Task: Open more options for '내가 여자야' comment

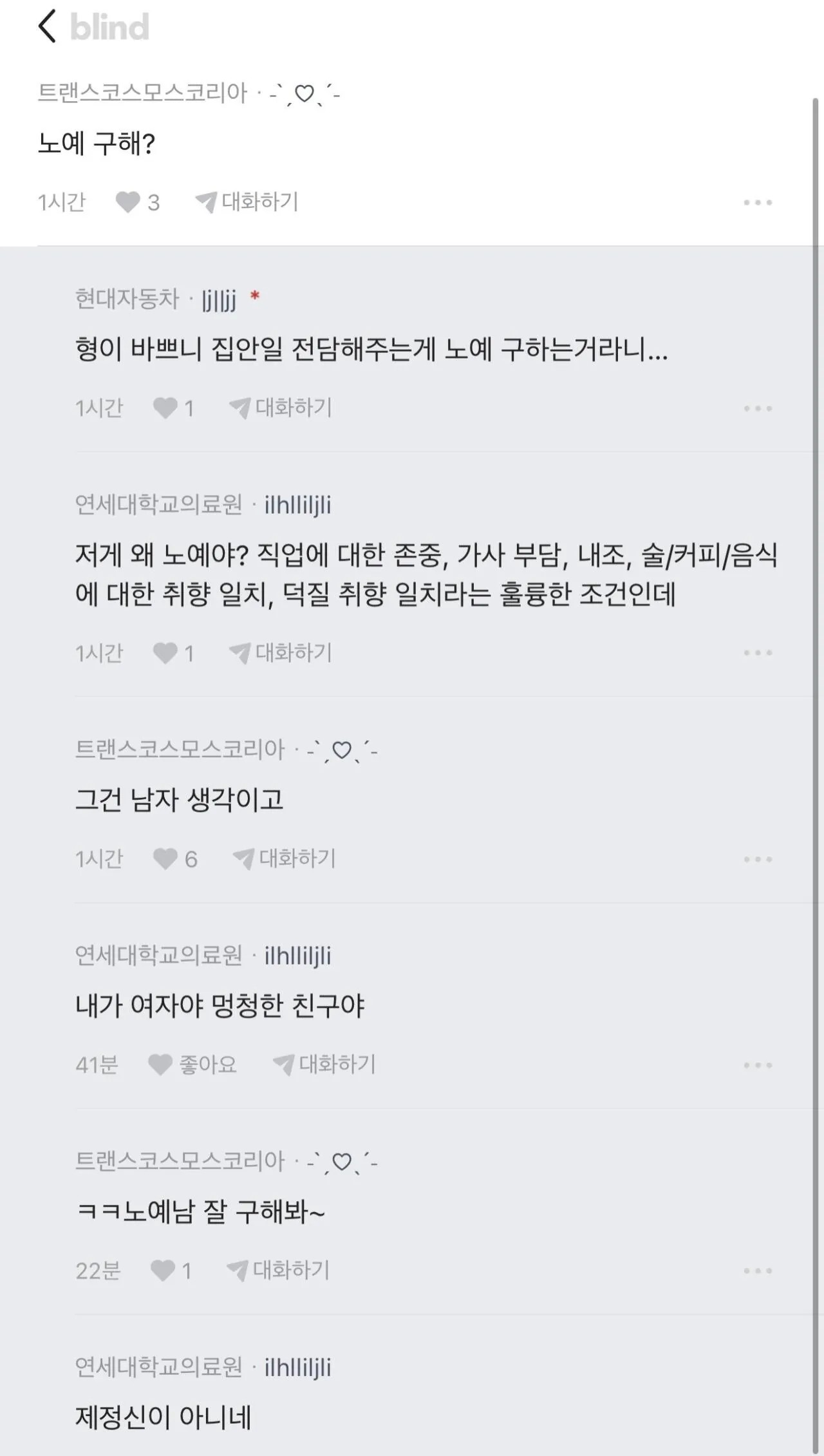Action: pos(757,1065)
